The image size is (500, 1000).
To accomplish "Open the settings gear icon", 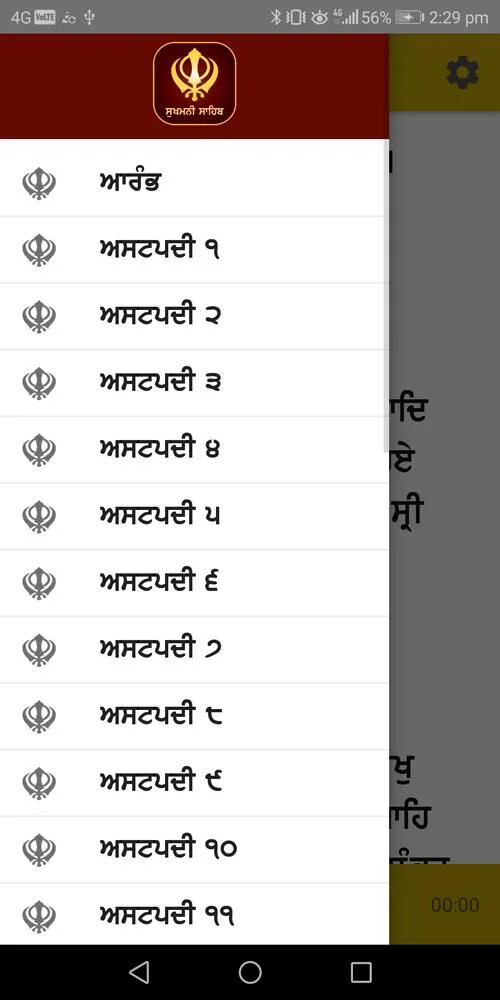I will (462, 73).
